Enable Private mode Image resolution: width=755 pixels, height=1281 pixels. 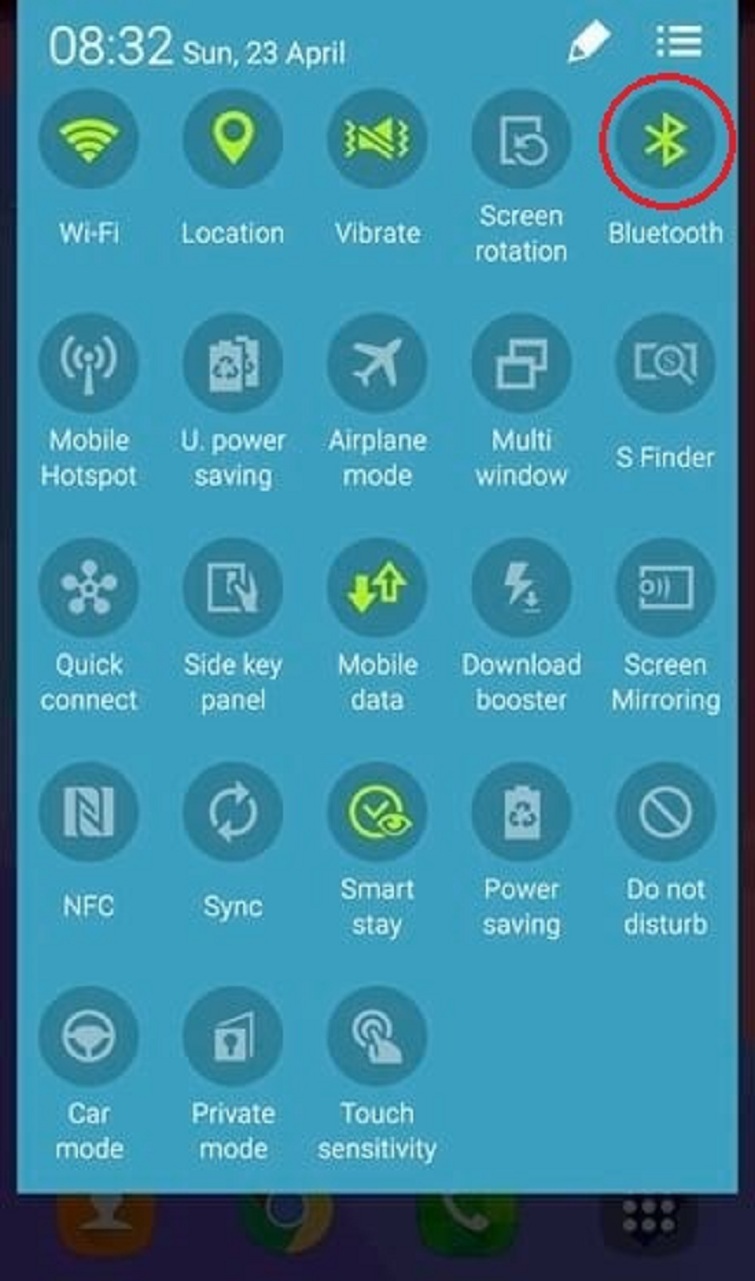(x=232, y=1037)
